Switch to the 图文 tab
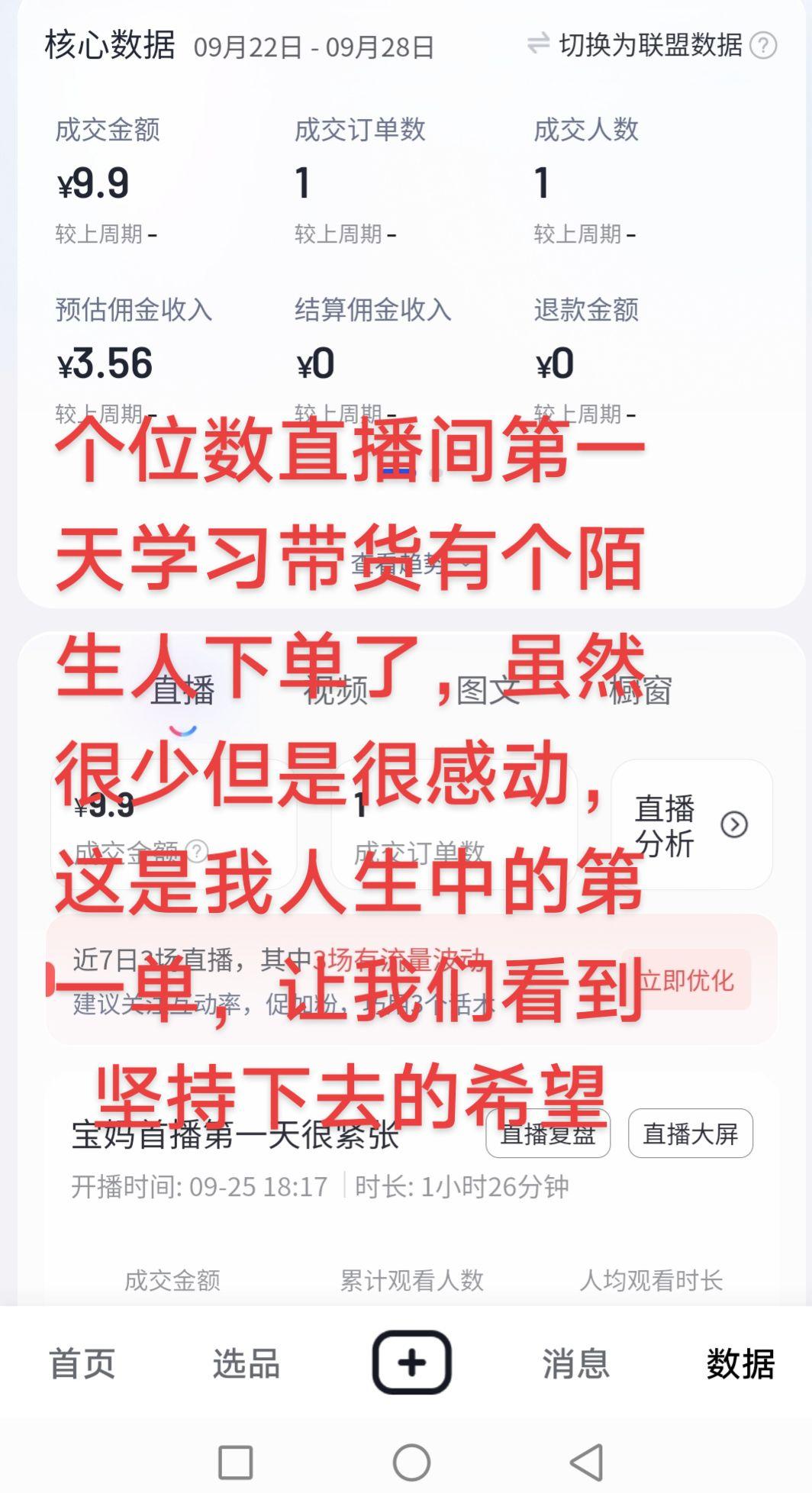 click(488, 691)
